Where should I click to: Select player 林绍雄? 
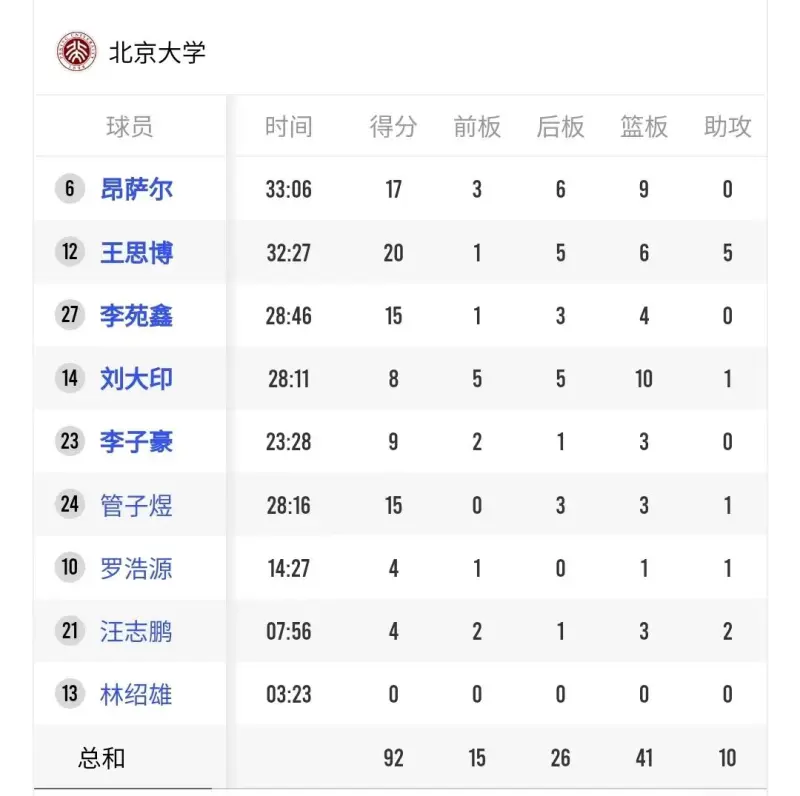(136, 694)
